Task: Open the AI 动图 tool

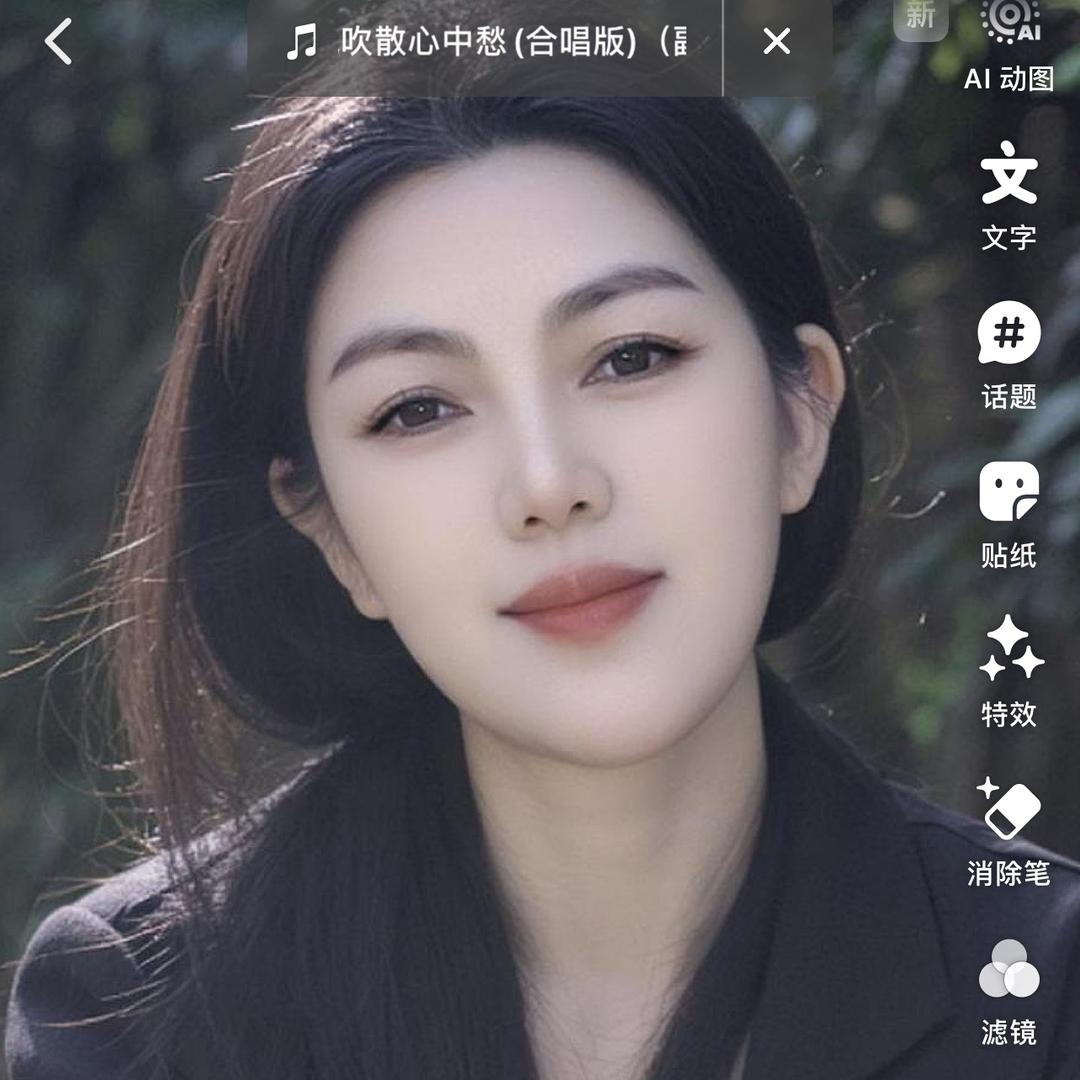Action: tap(1009, 45)
